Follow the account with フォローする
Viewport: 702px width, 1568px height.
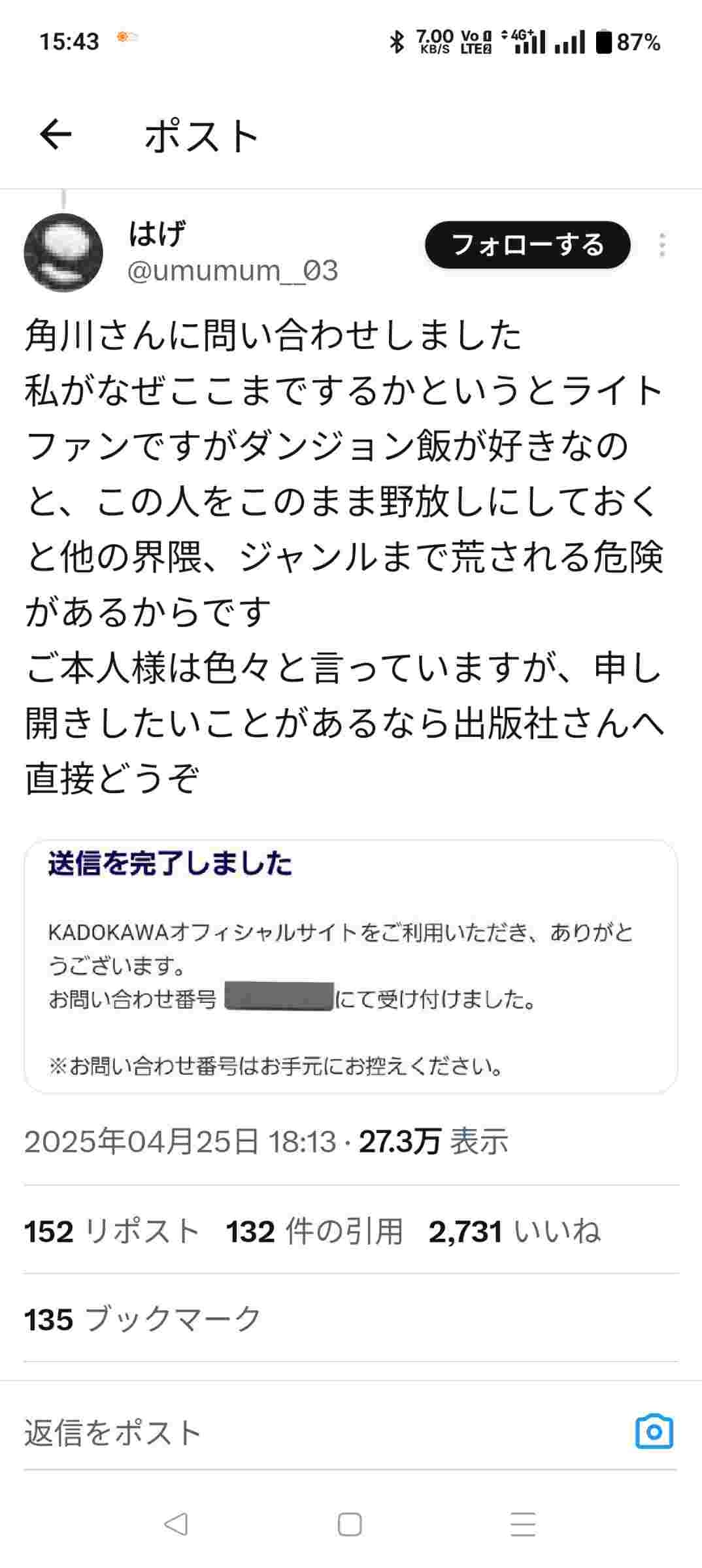pos(527,245)
